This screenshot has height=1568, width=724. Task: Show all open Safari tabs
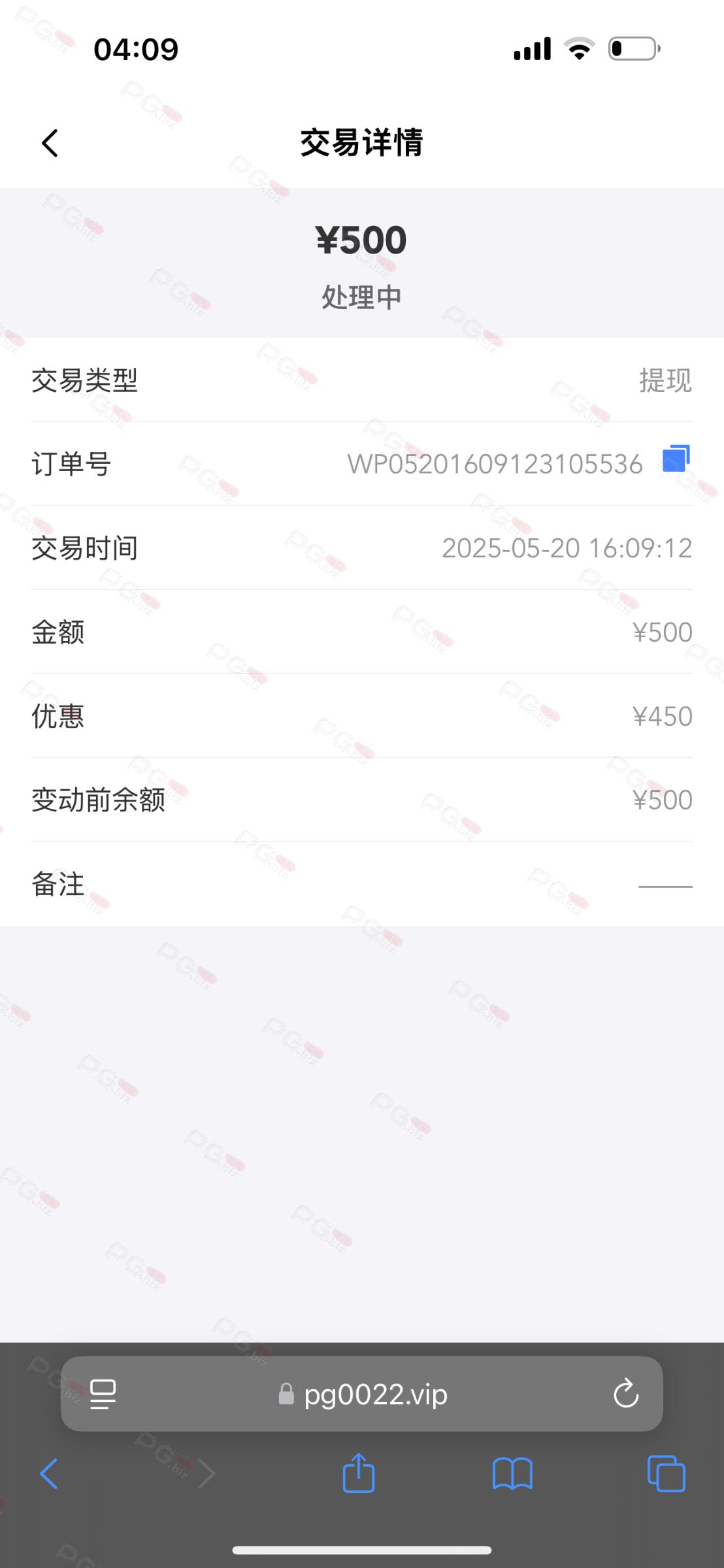(666, 1473)
